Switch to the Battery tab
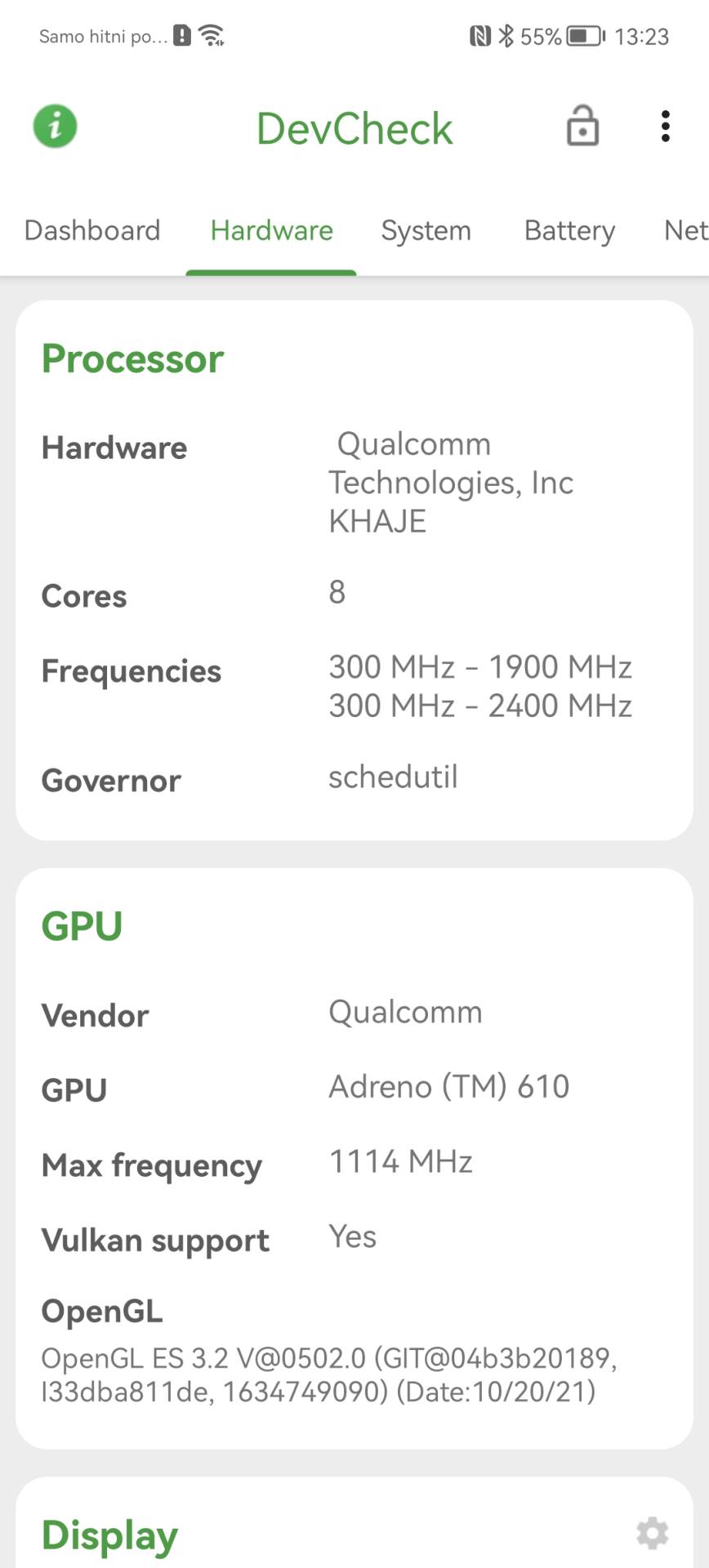The width and height of the screenshot is (709, 1568). point(569,231)
